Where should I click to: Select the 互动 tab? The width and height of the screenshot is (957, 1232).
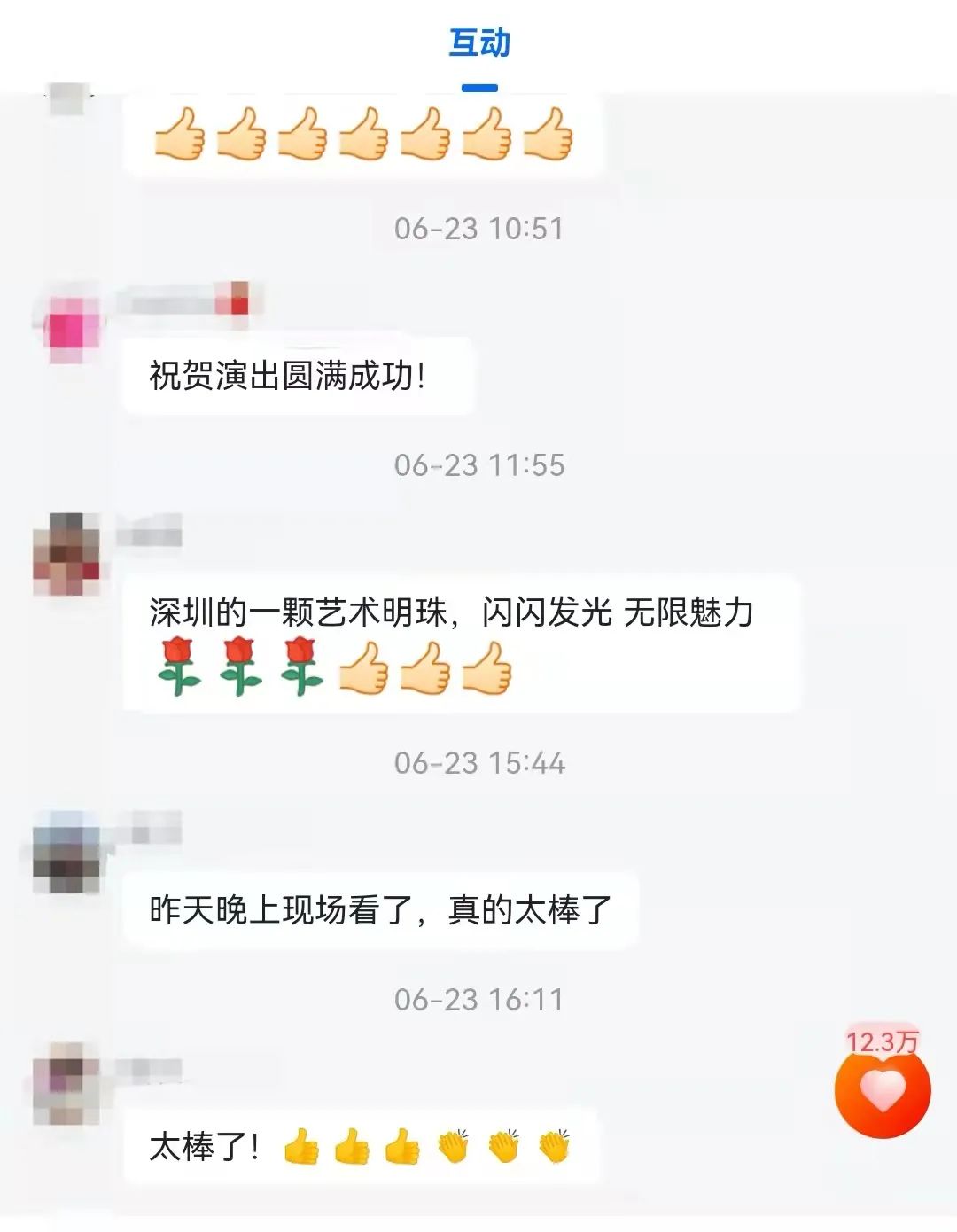(478, 44)
